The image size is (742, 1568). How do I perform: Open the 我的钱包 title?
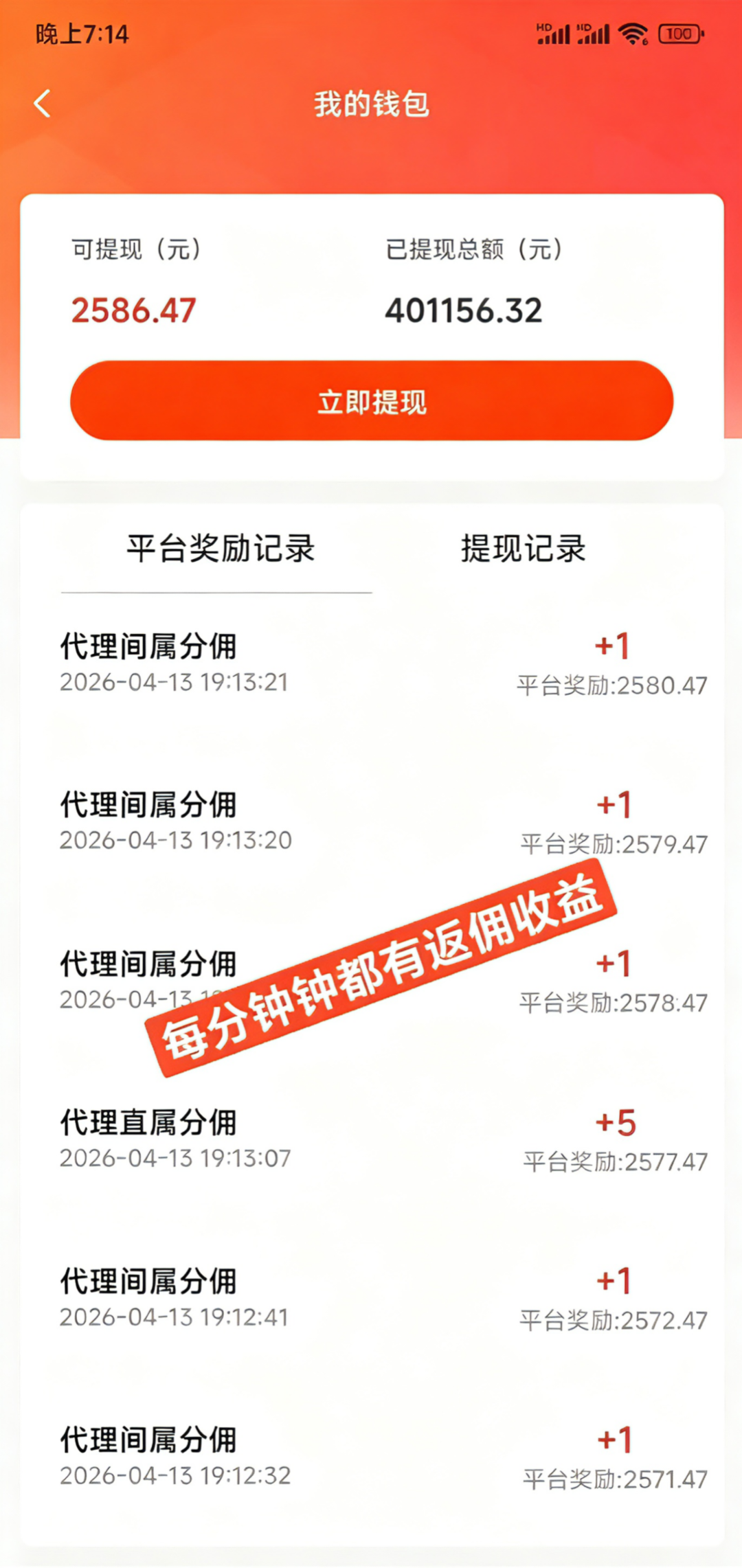(x=371, y=104)
